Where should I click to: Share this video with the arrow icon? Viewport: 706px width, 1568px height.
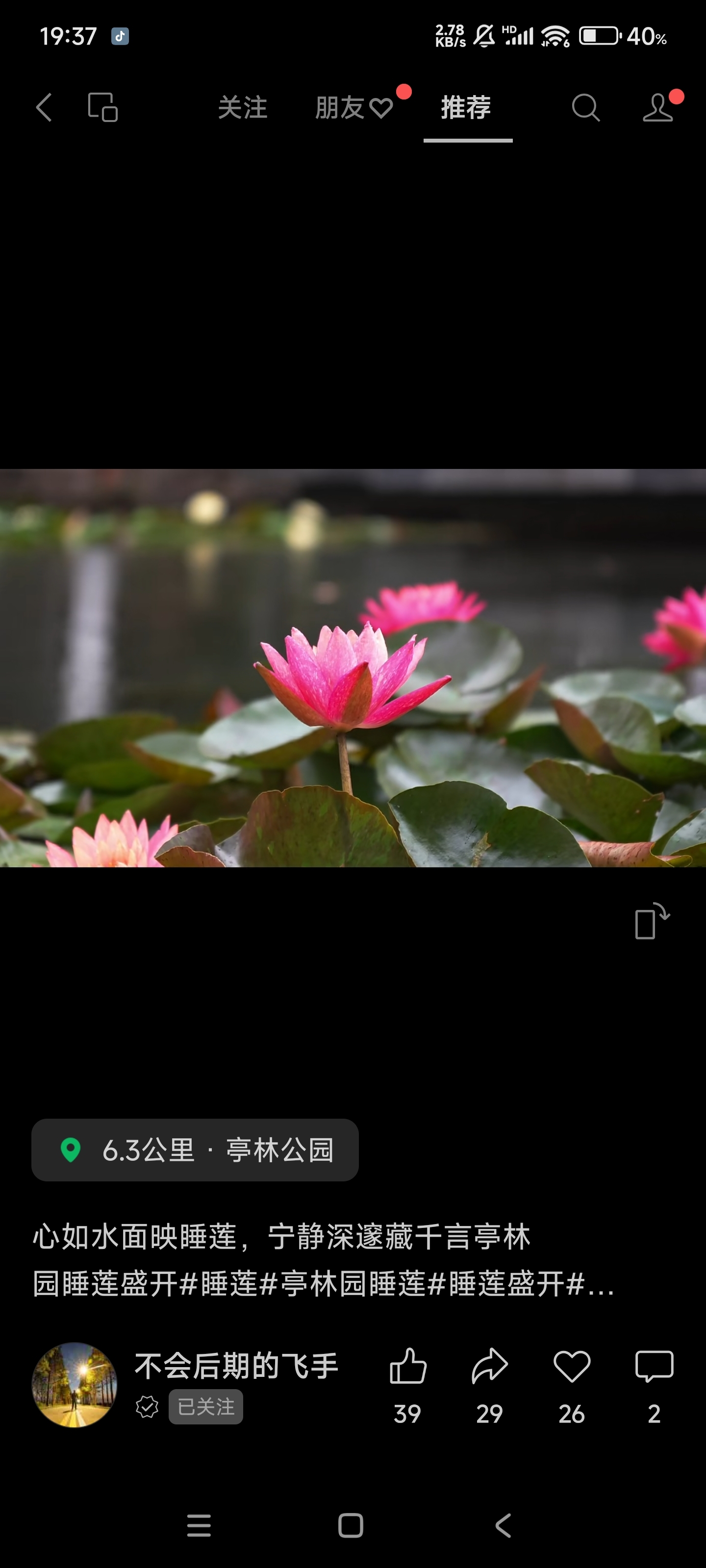[490, 1367]
